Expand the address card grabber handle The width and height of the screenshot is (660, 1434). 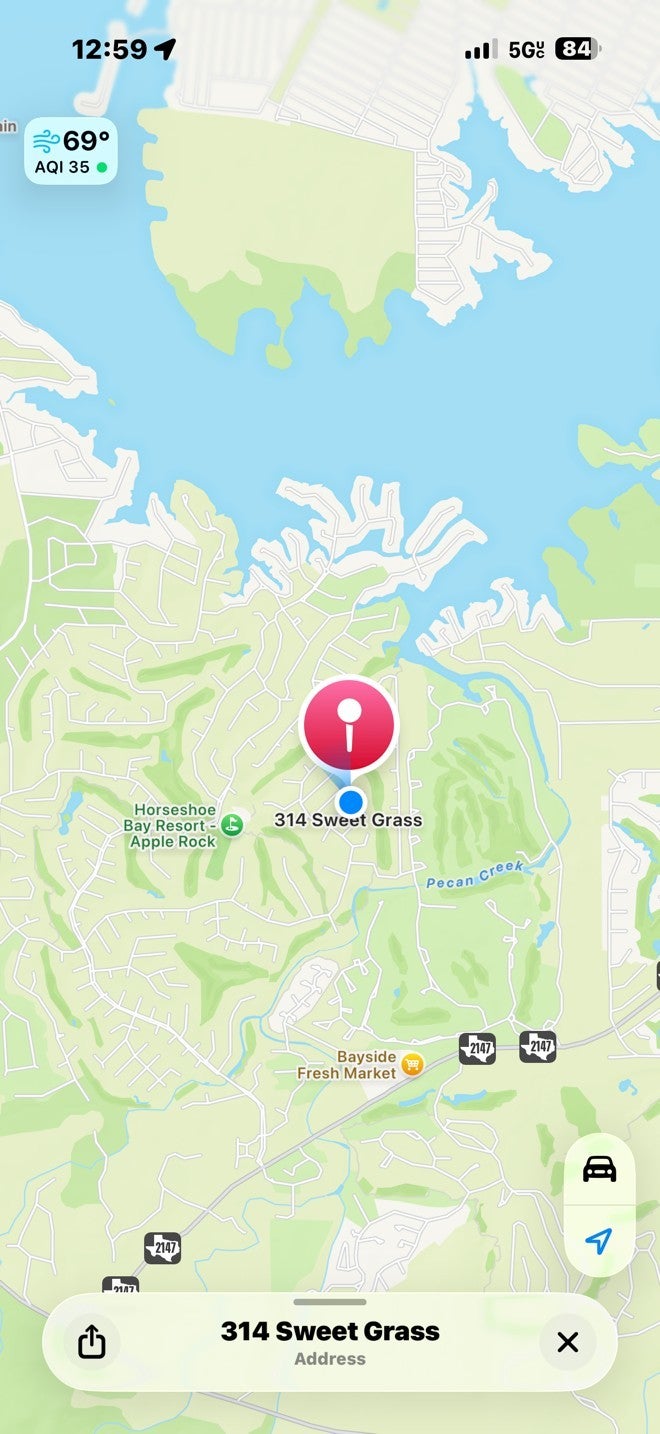point(330,1302)
